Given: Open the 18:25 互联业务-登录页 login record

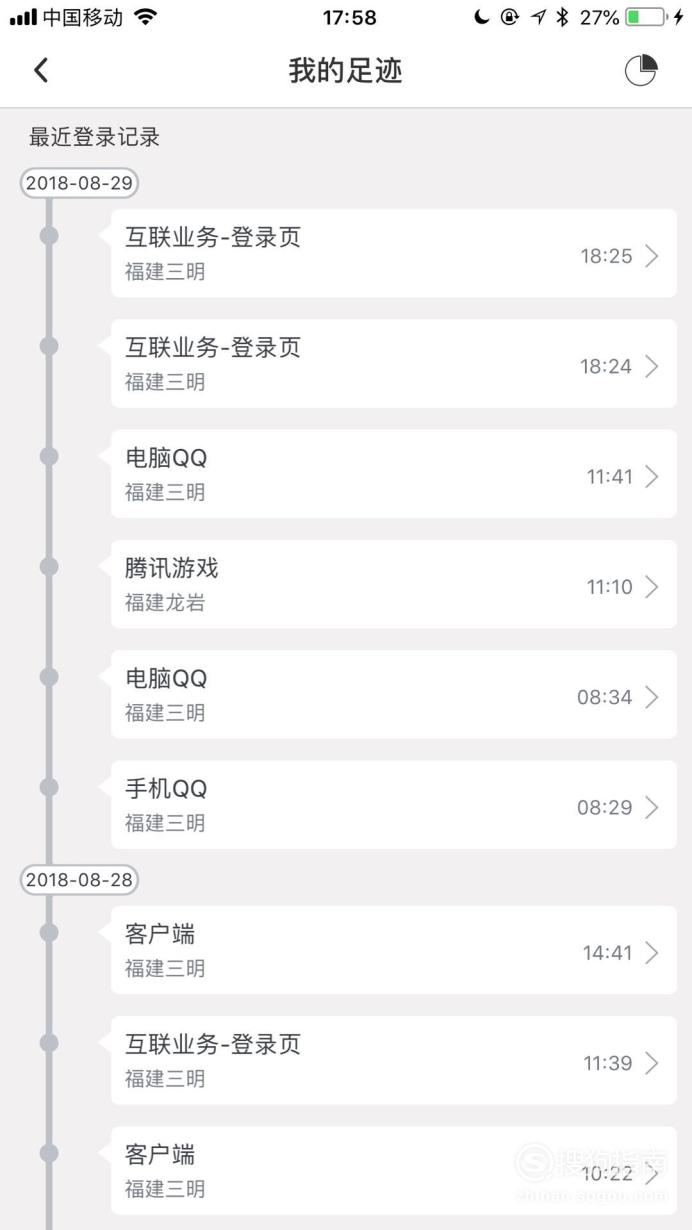Looking at the screenshot, I should [x=393, y=253].
